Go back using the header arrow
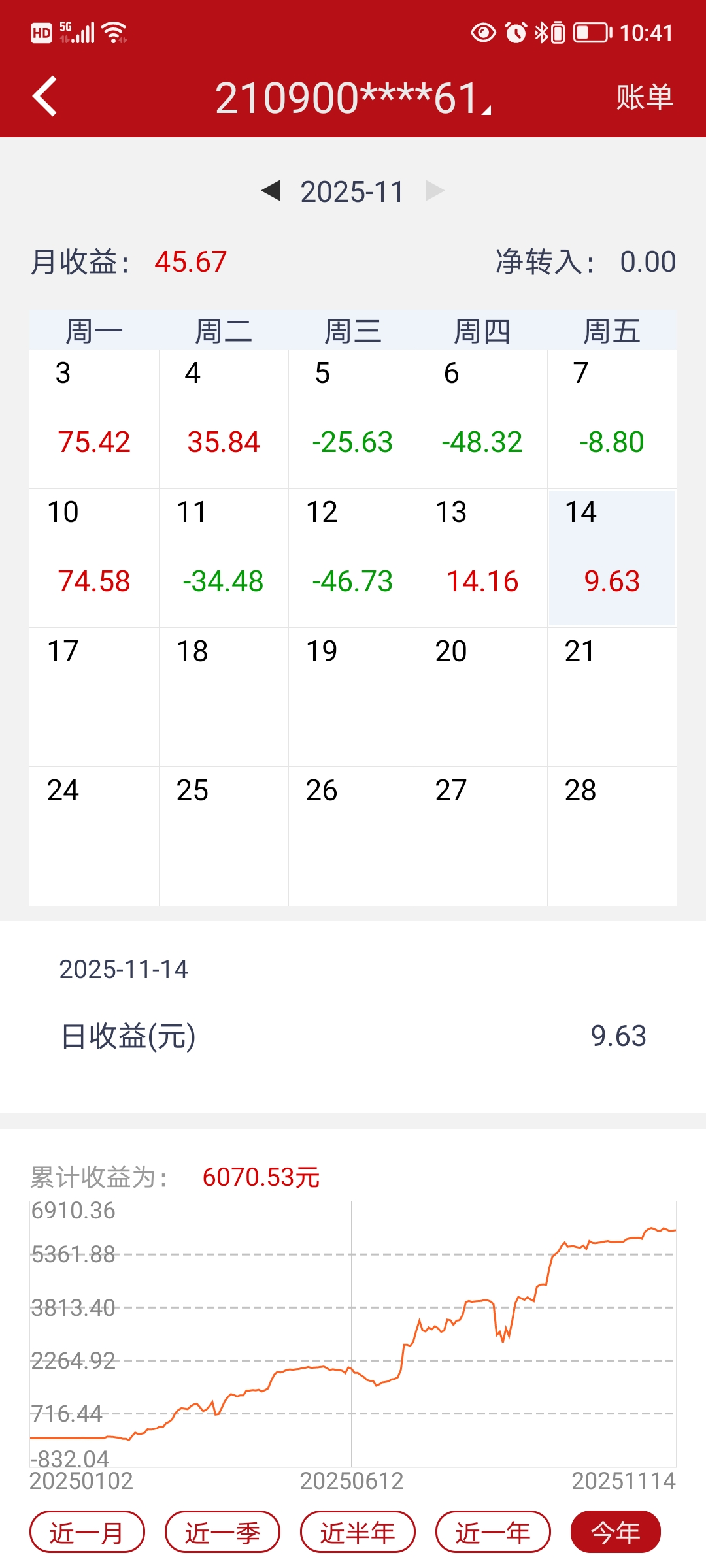Viewport: 706px width, 1568px height. coord(44,97)
